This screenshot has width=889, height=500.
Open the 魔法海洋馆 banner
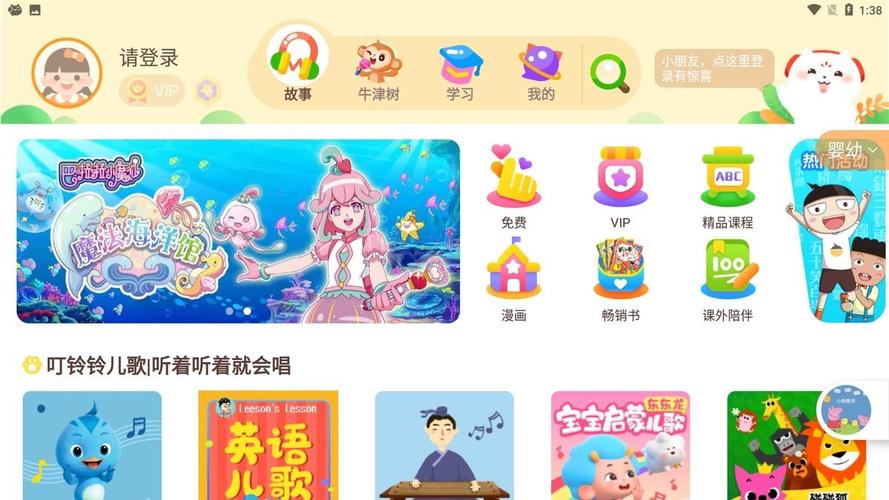pyautogui.click(x=238, y=230)
